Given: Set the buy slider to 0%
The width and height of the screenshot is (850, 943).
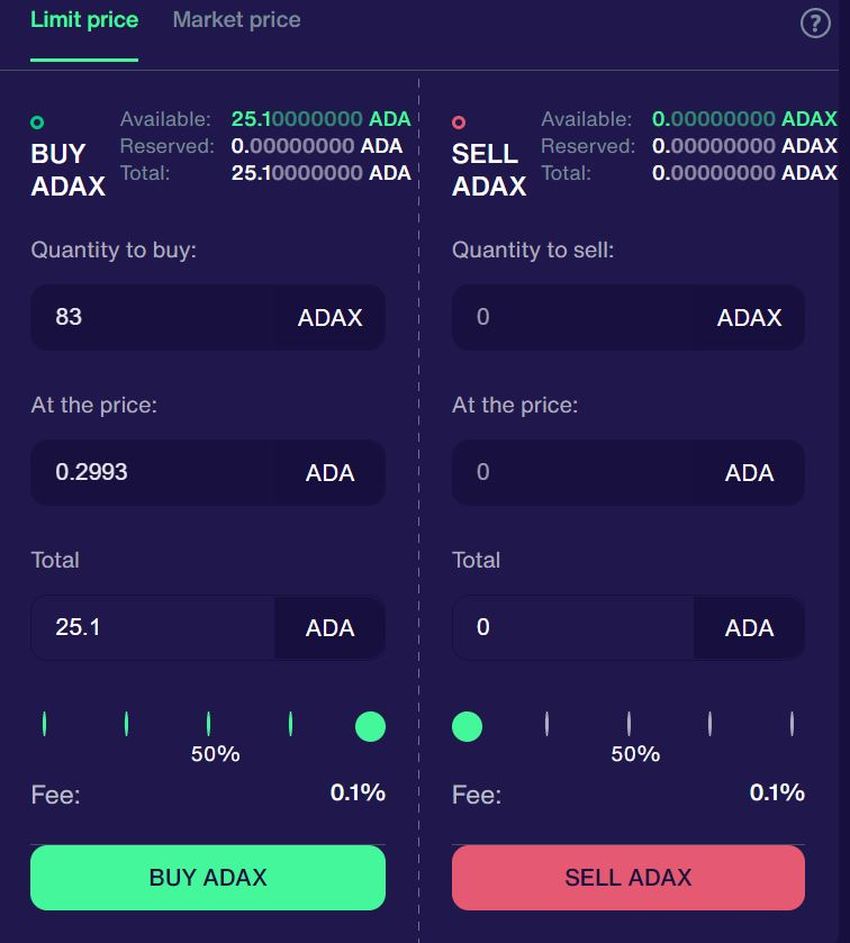Looking at the screenshot, I should tap(45, 725).
